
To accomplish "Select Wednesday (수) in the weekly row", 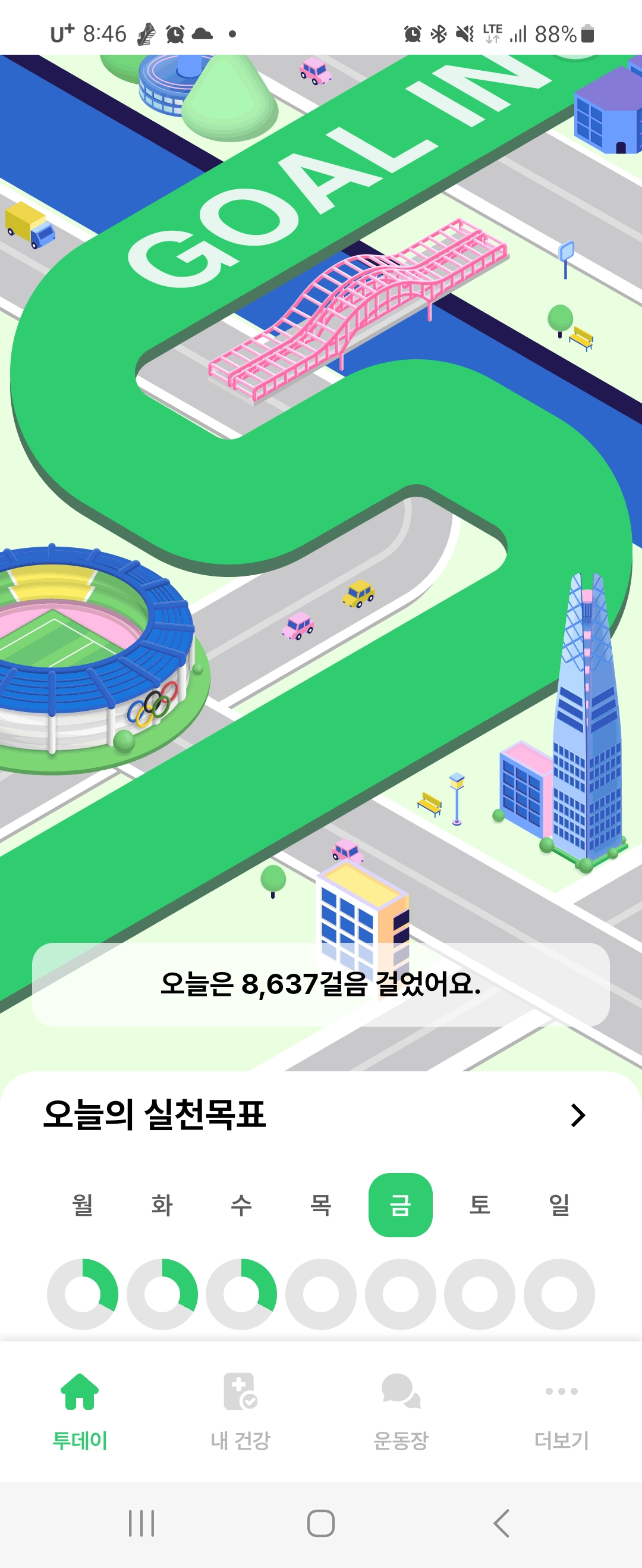I will pos(241,1205).
